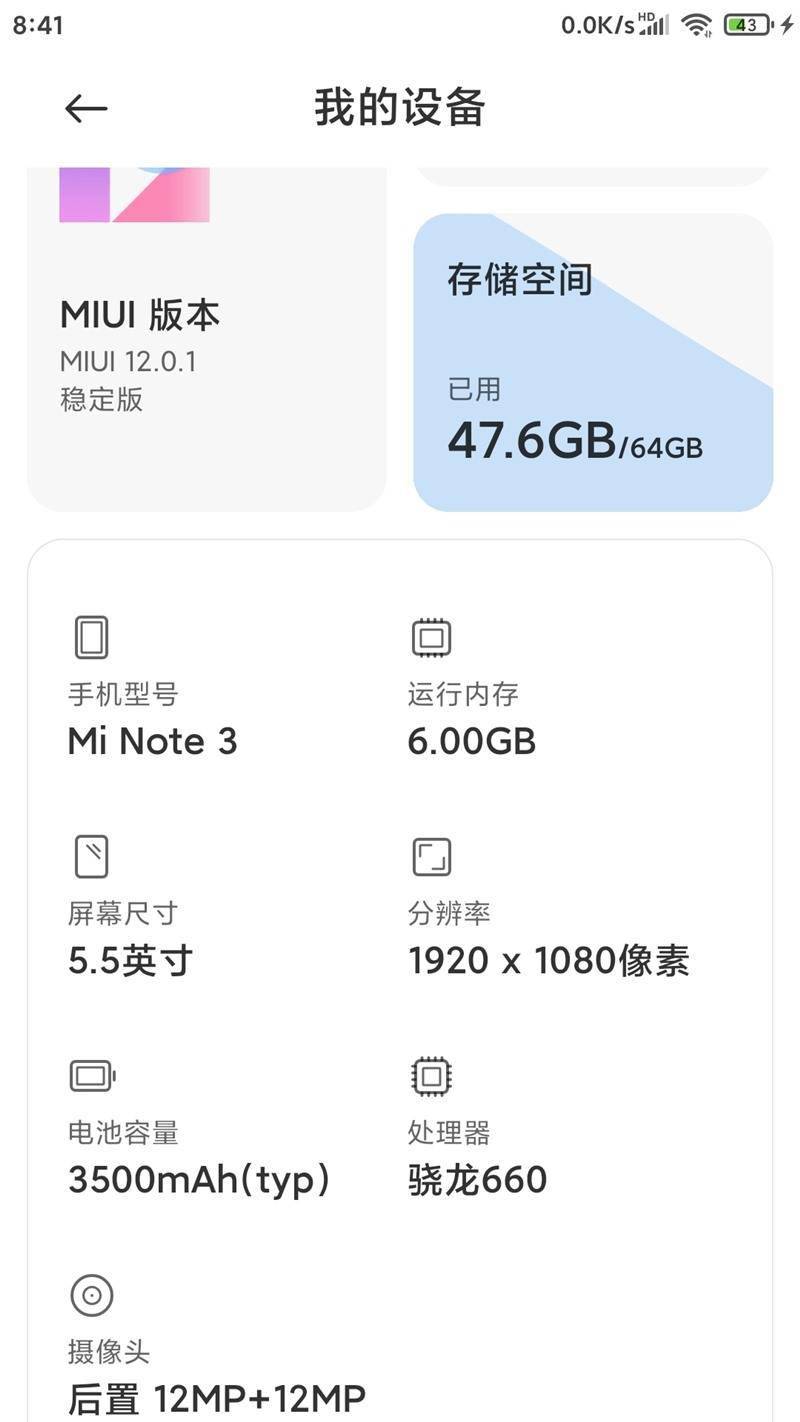Tap the screen size display icon

(91, 857)
